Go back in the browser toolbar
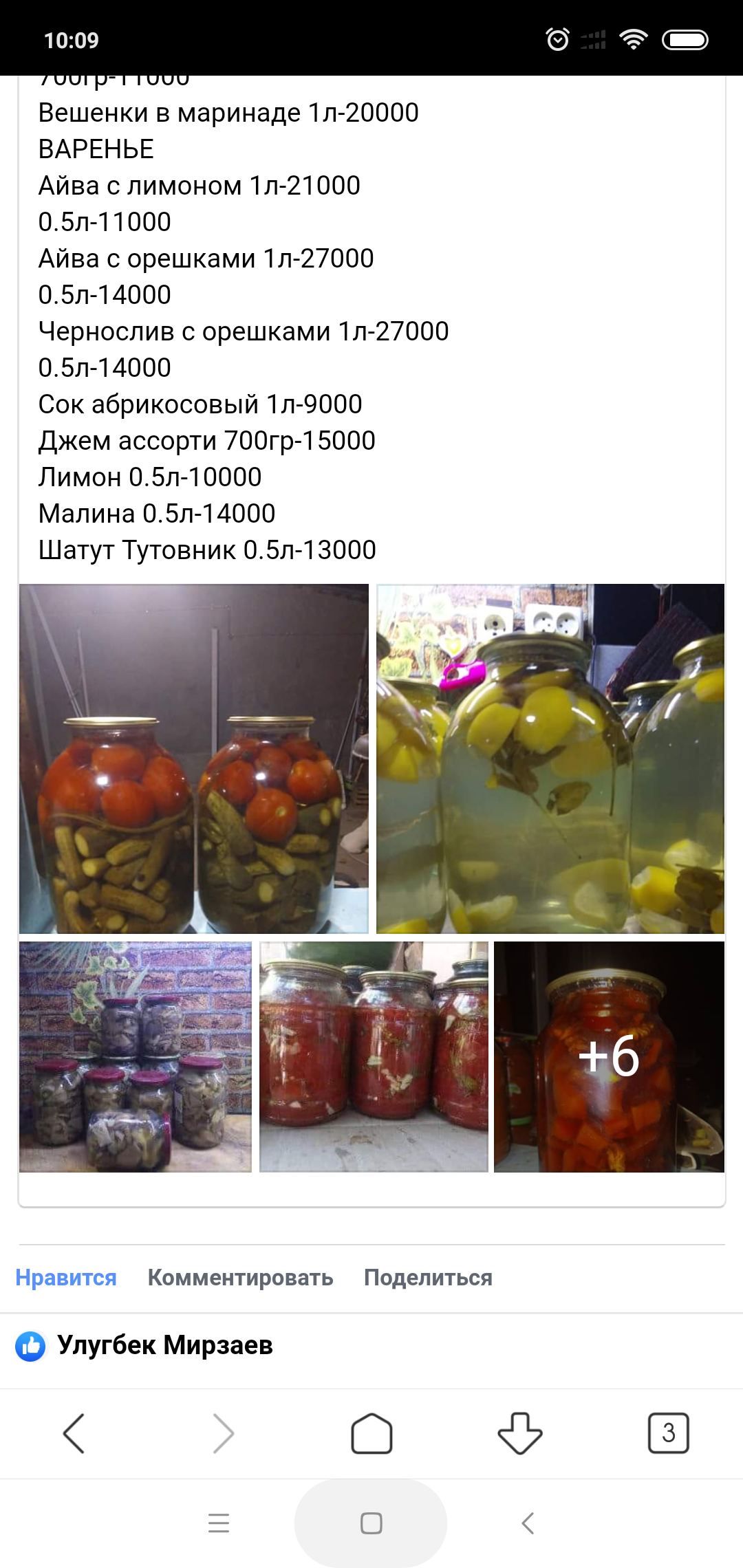 [x=74, y=1433]
